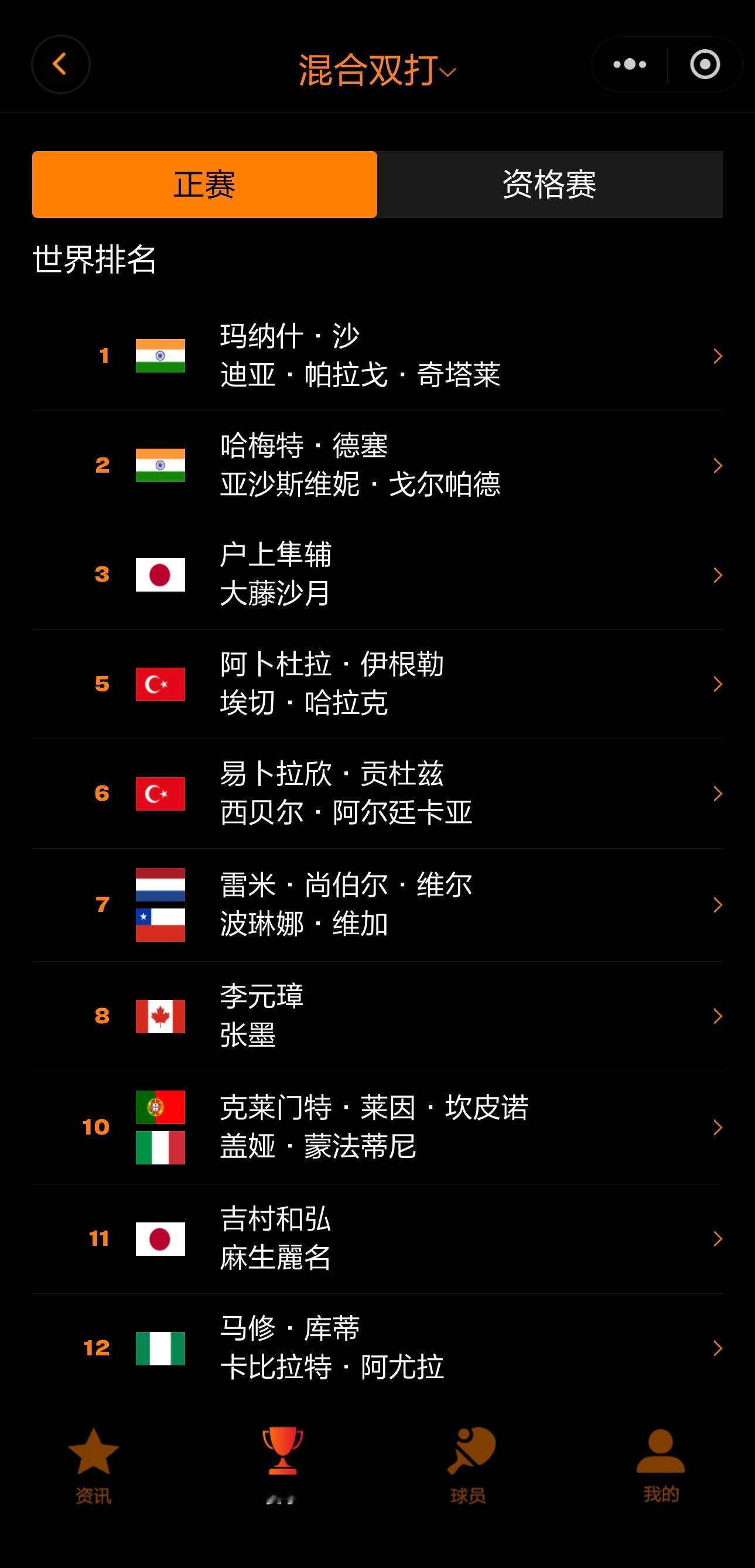View the 吉村和弘 and 麻生麗名 pair

pyautogui.click(x=377, y=1239)
